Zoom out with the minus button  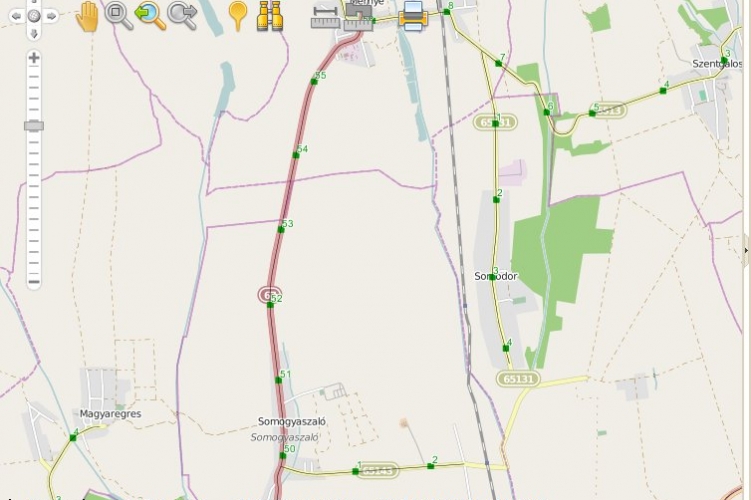coord(34,282)
